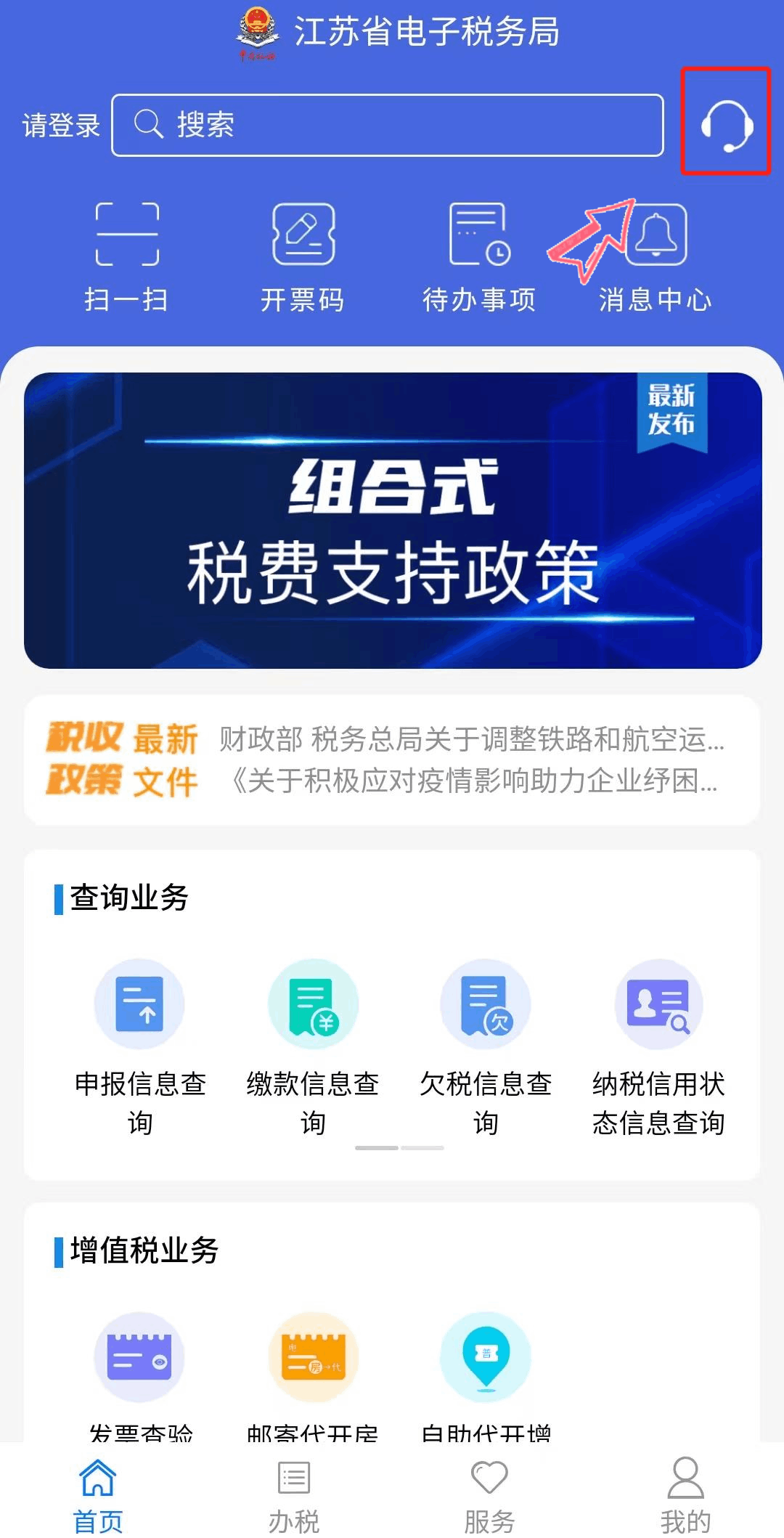Viewport: 784px width, 1538px height.
Task: Open 扫一扫 scanner
Action: [x=127, y=258]
